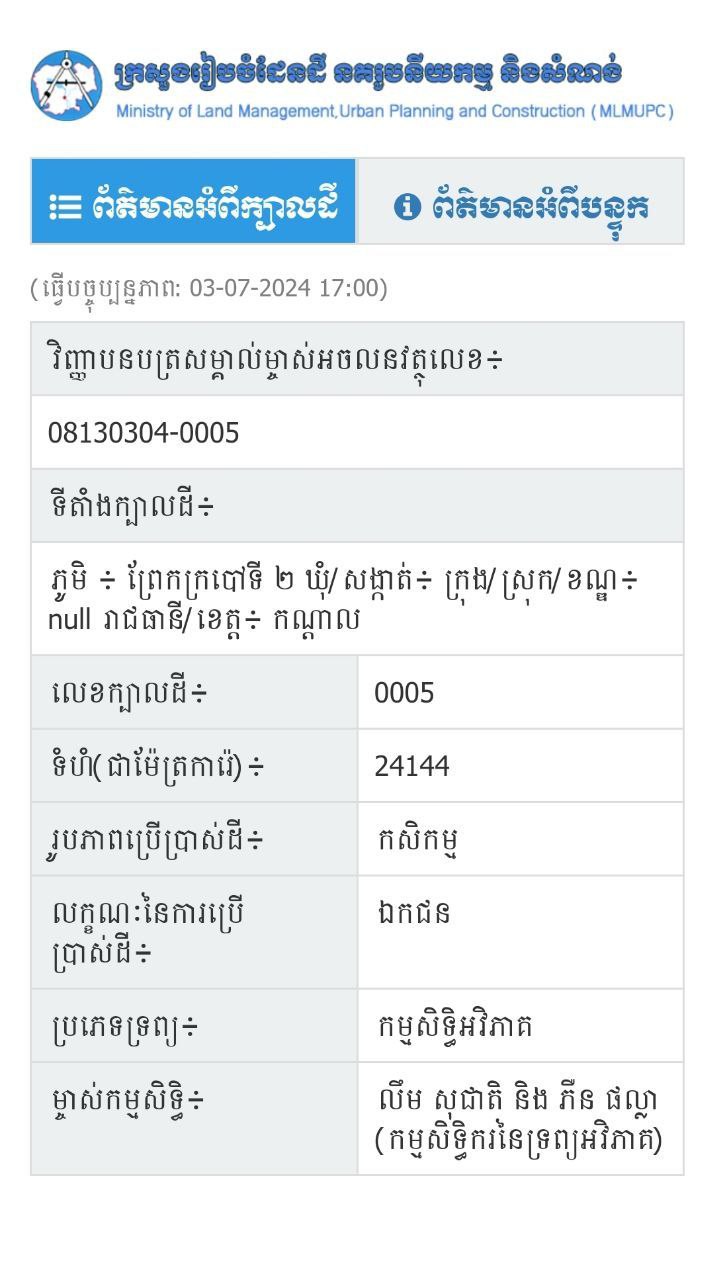This screenshot has height=1280, width=714.
Task: Select the ព័ត៌មានអំពីក្បាលដី land parcel tab
Action: pos(194,201)
